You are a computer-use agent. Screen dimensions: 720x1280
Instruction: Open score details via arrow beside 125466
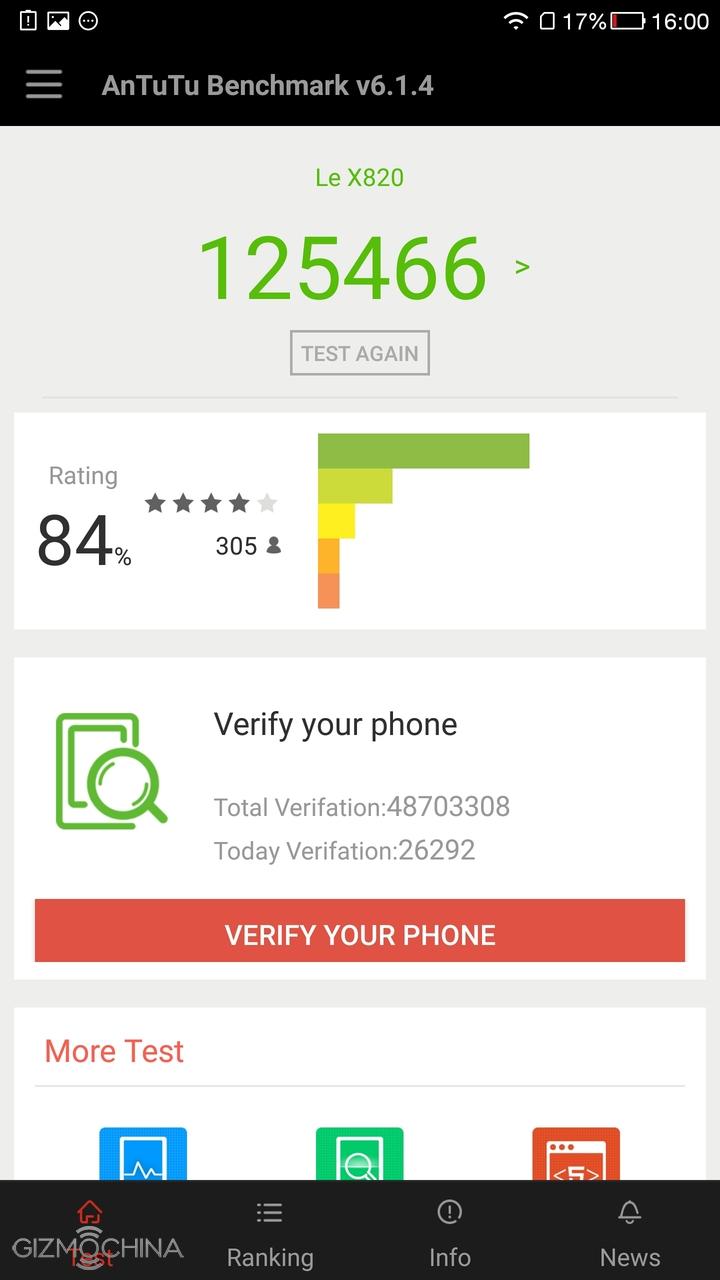coord(522,267)
